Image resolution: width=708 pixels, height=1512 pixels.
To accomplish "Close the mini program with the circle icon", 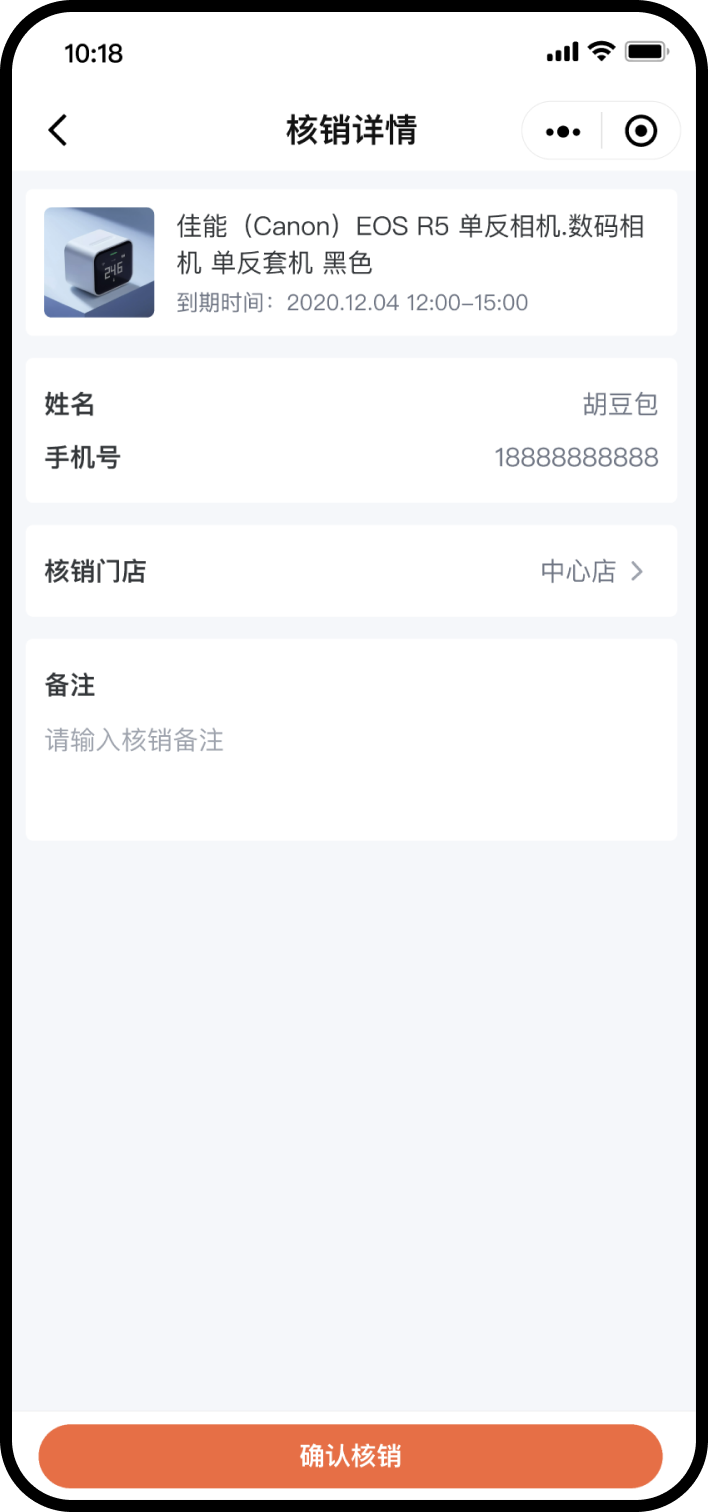I will pyautogui.click(x=640, y=131).
